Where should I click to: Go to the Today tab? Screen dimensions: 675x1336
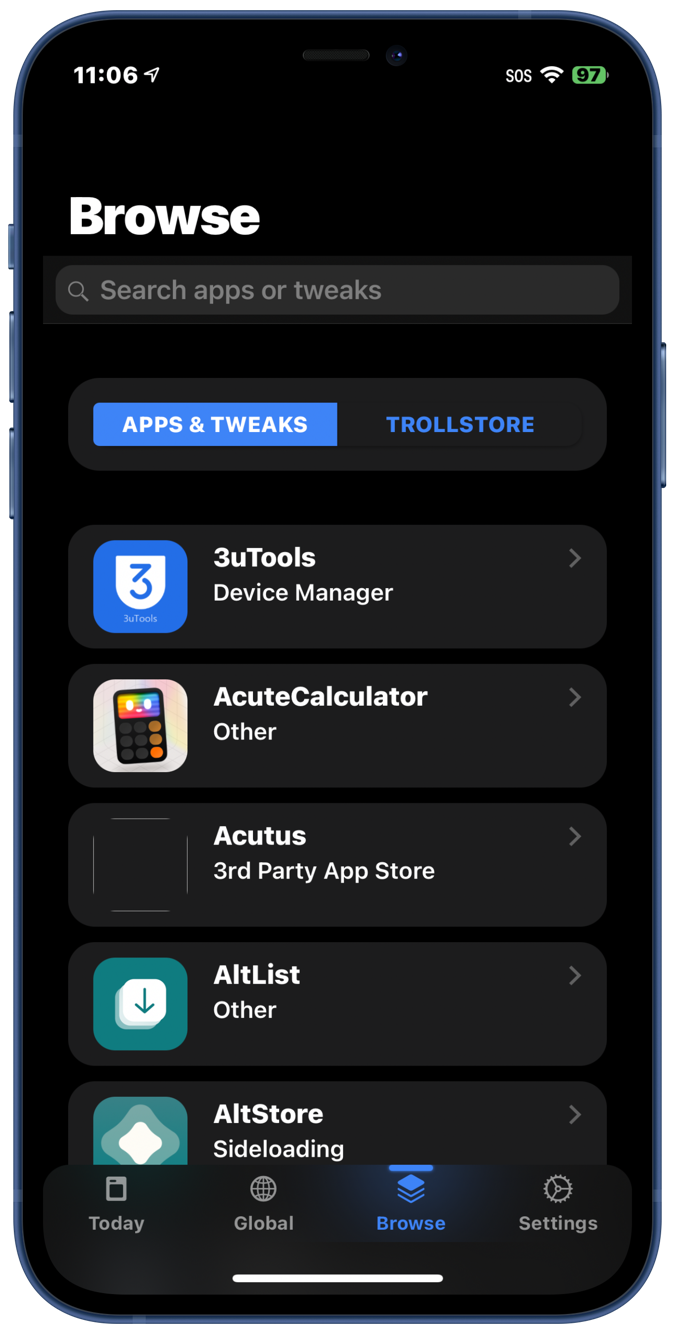[x=116, y=1204]
